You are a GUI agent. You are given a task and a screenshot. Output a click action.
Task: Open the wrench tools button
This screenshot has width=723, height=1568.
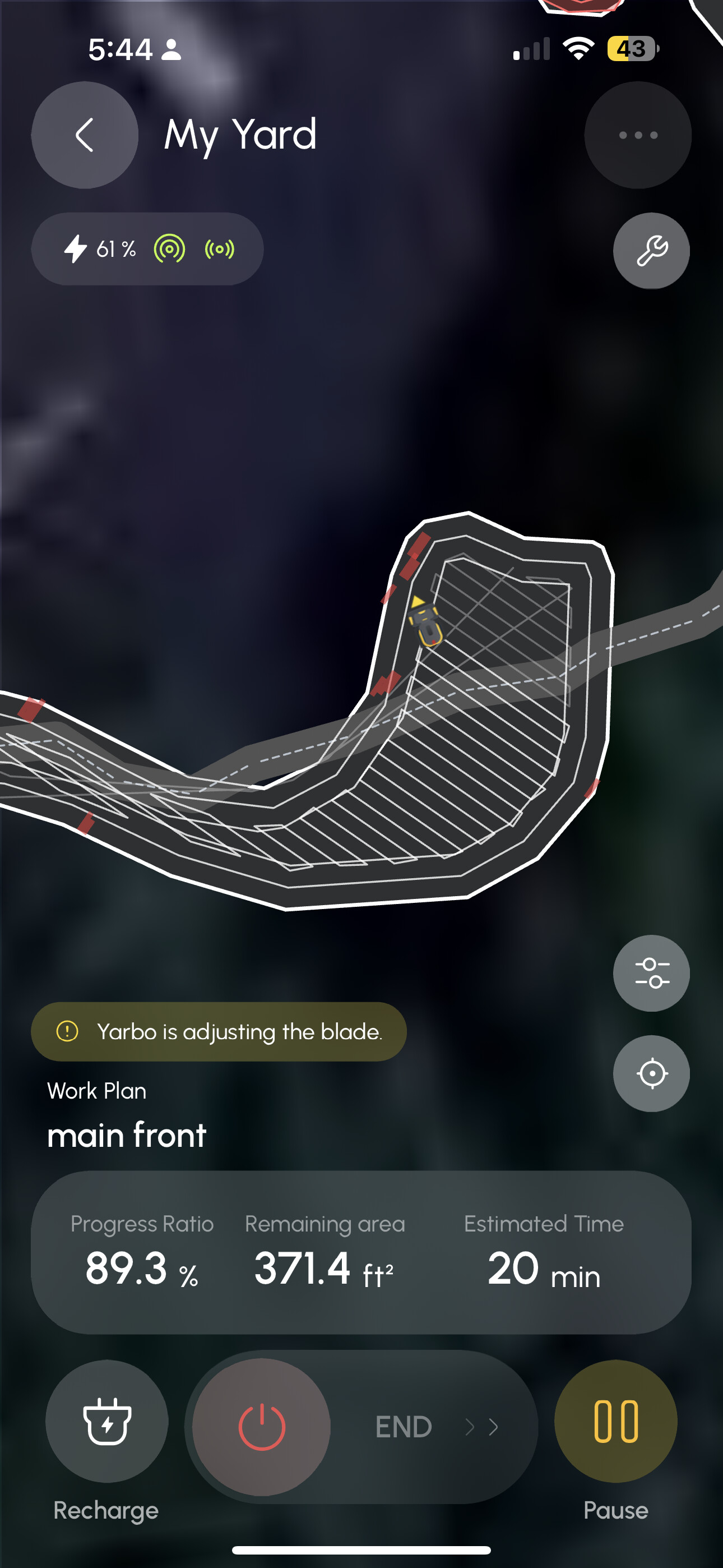[x=651, y=251]
